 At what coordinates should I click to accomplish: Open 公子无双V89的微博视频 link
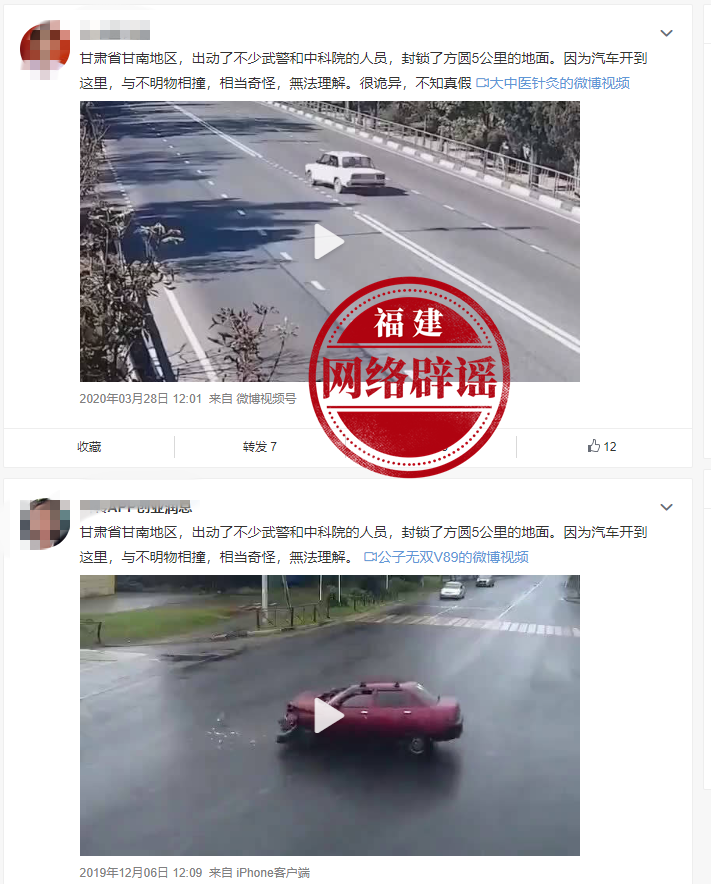(446, 557)
